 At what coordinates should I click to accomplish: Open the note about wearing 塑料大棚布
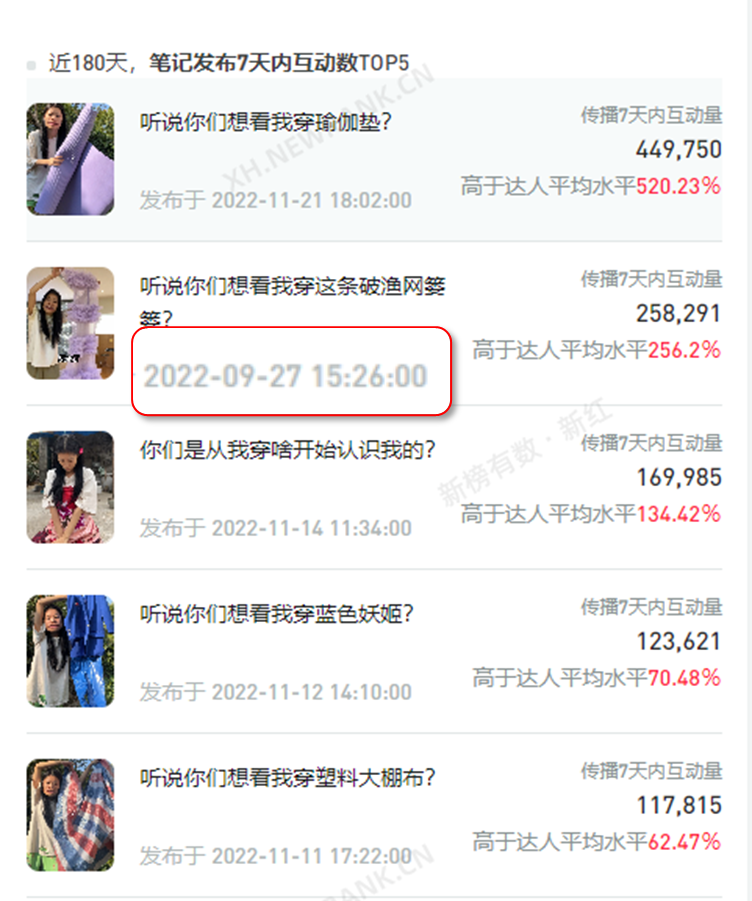(287, 779)
